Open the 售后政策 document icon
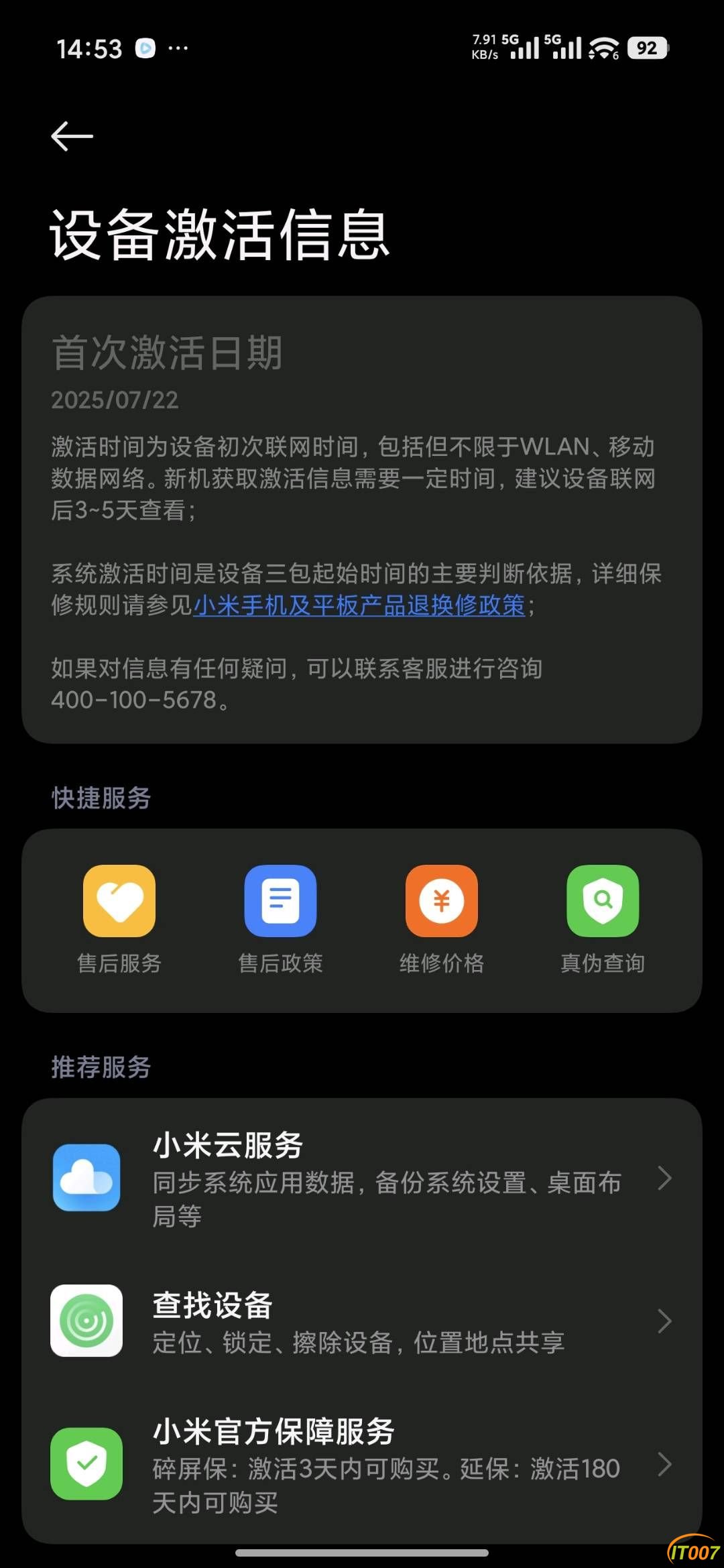724x1568 pixels. (x=281, y=900)
